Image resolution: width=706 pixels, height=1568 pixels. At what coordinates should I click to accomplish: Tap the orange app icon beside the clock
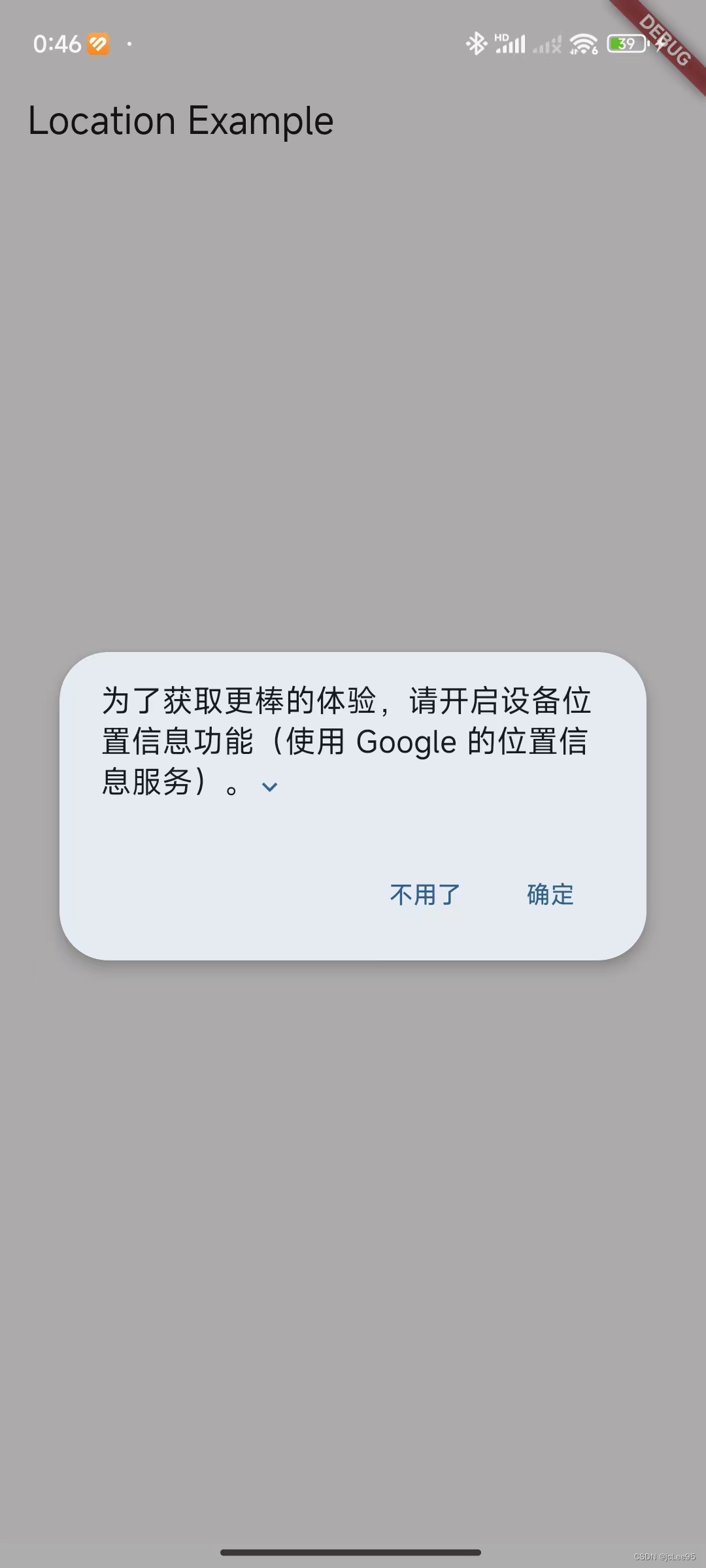[99, 44]
